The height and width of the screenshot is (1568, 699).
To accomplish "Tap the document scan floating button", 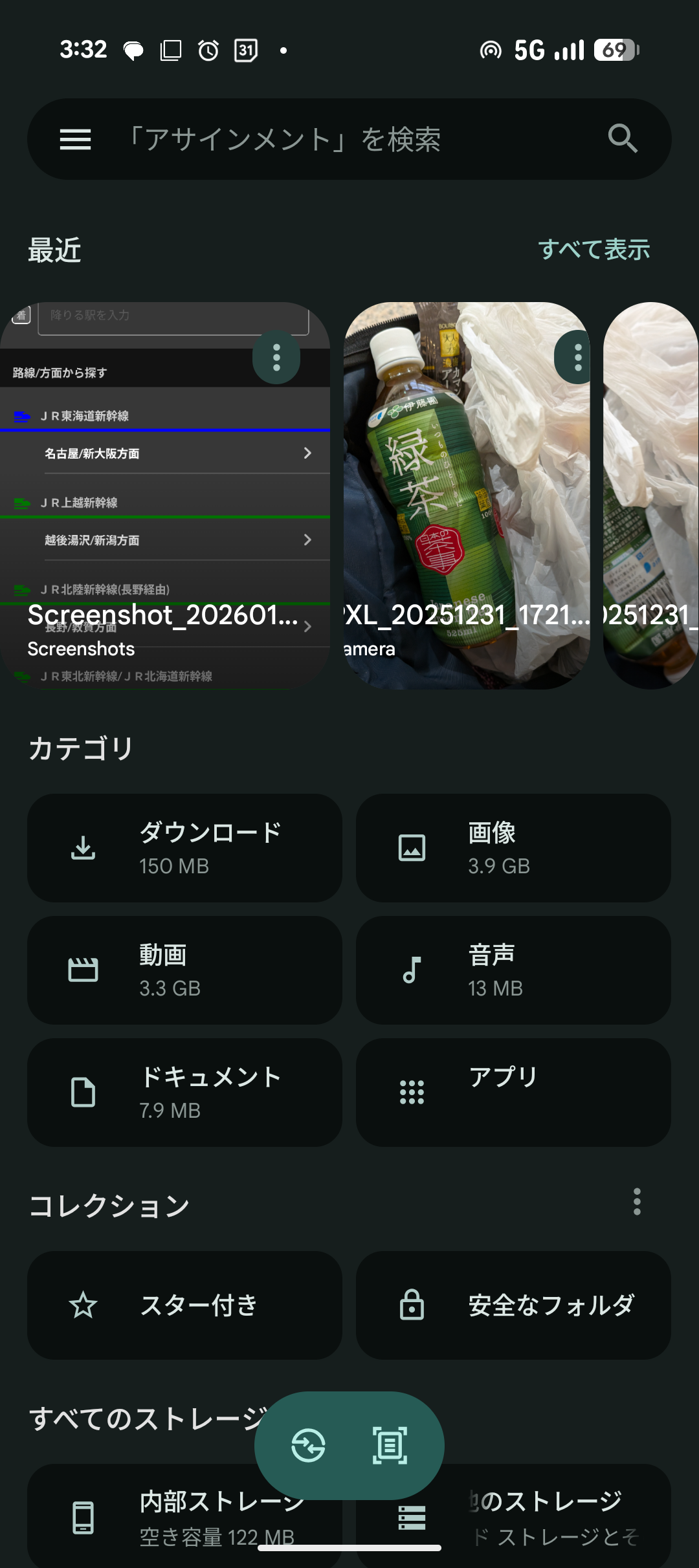I will click(x=390, y=1446).
